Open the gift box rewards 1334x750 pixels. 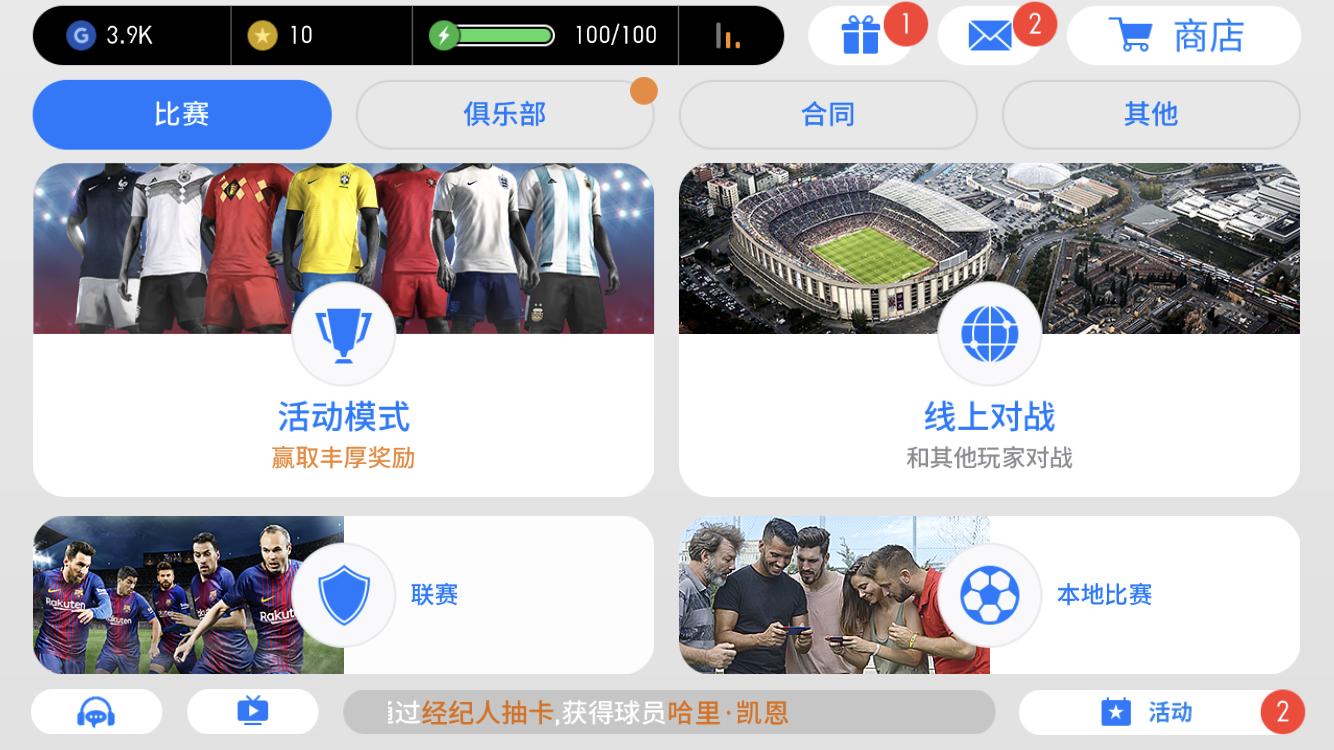[861, 36]
